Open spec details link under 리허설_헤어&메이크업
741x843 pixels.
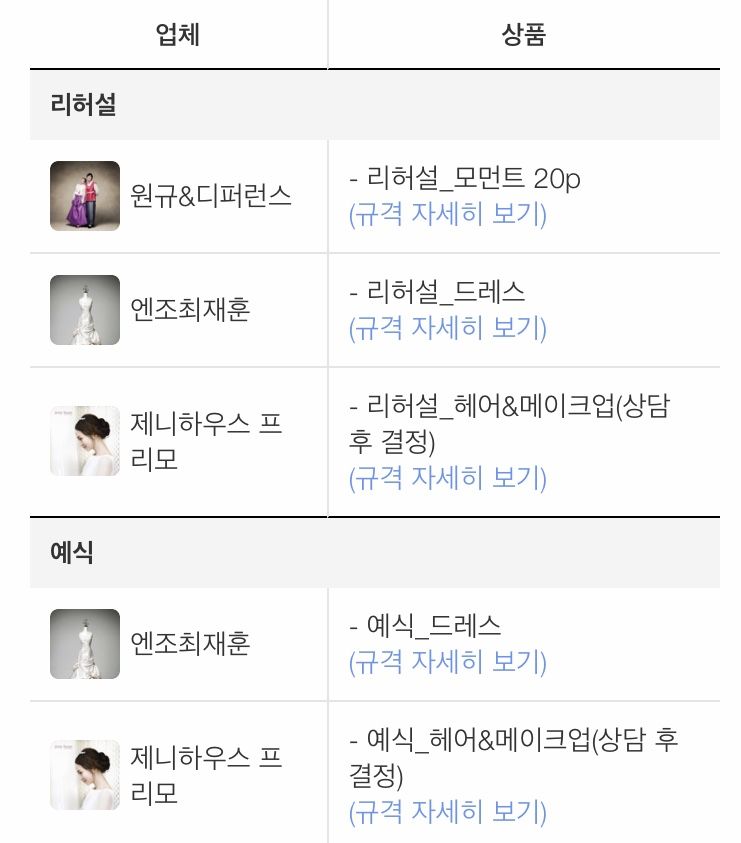pos(447,478)
